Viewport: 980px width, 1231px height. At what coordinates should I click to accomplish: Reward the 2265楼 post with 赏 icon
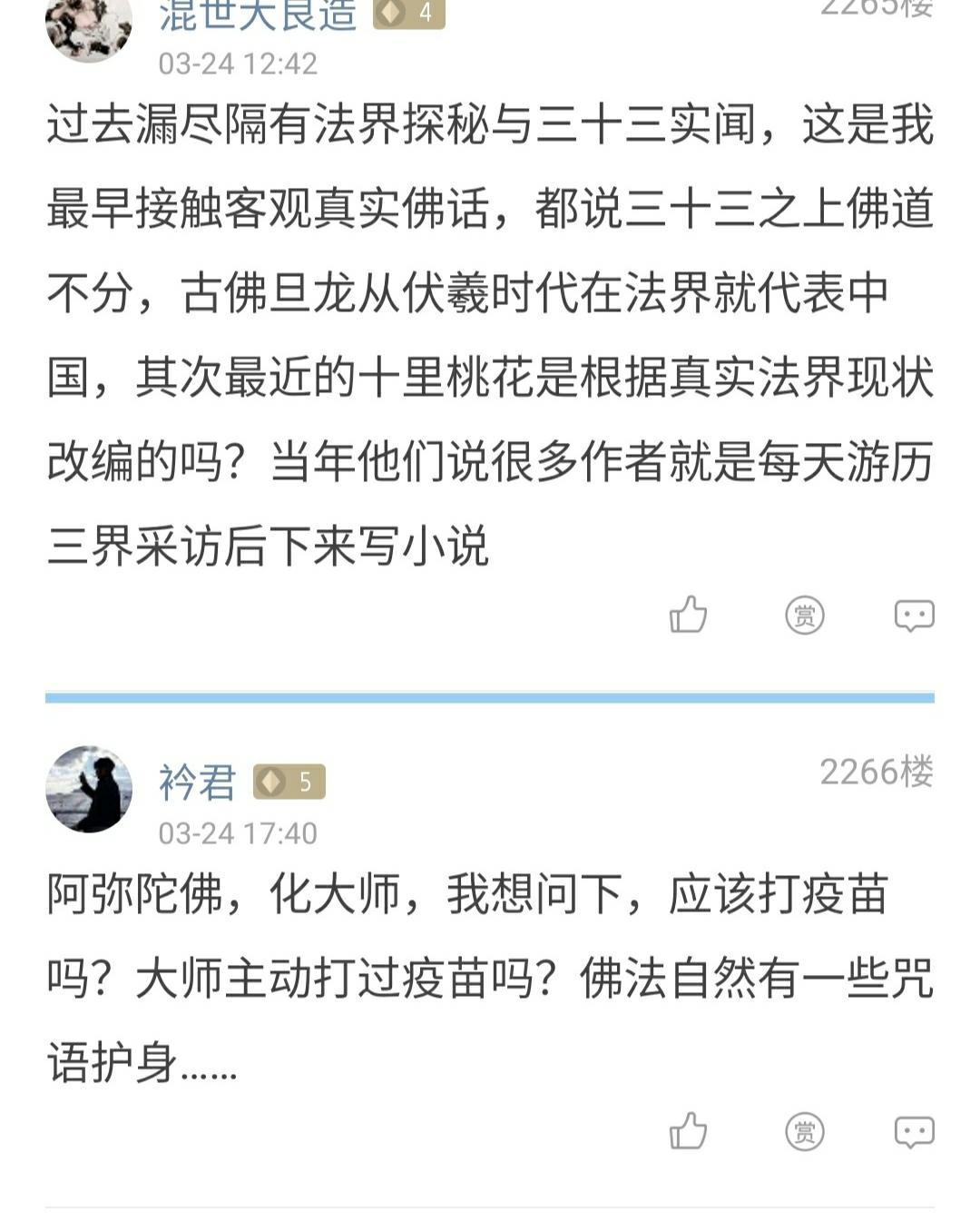[x=804, y=615]
